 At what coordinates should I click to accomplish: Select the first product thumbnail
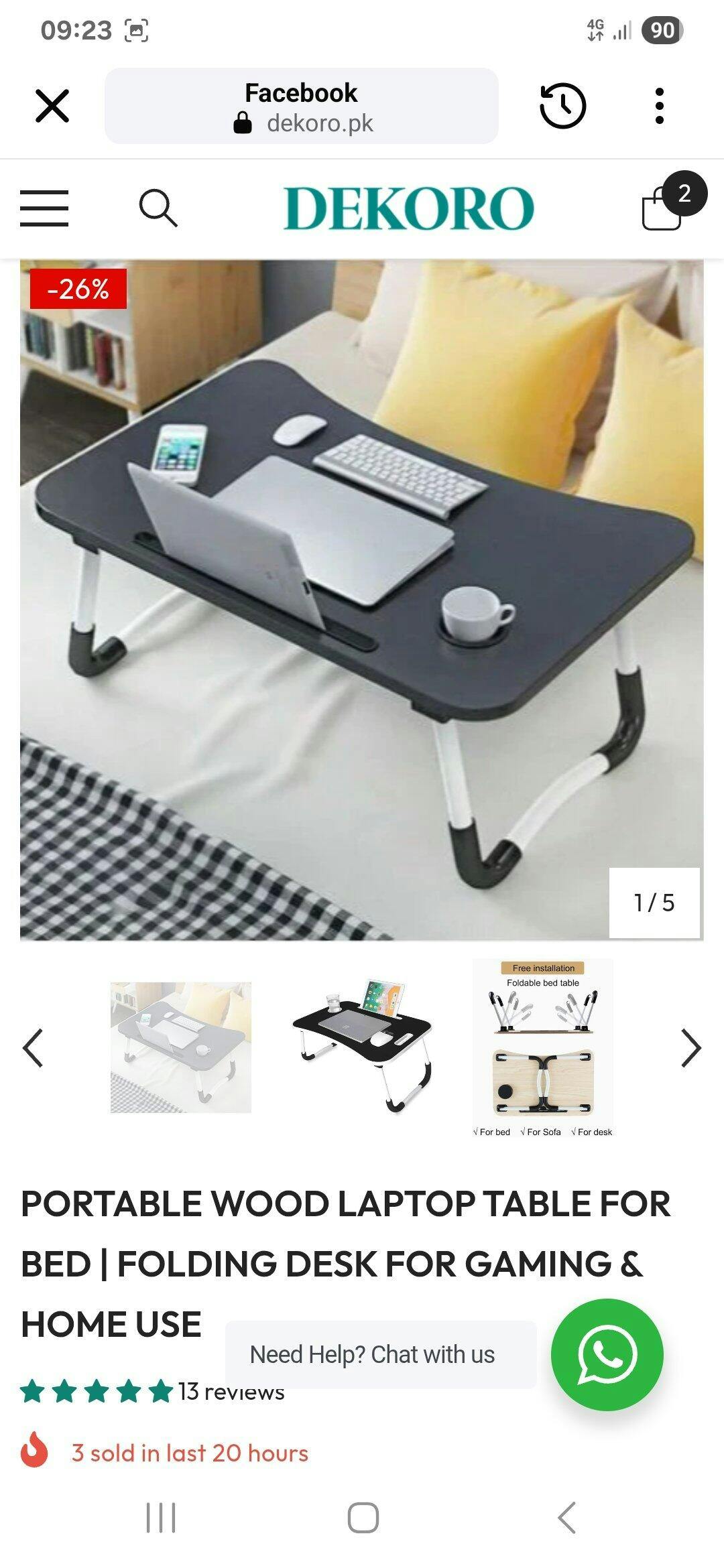click(x=181, y=1047)
